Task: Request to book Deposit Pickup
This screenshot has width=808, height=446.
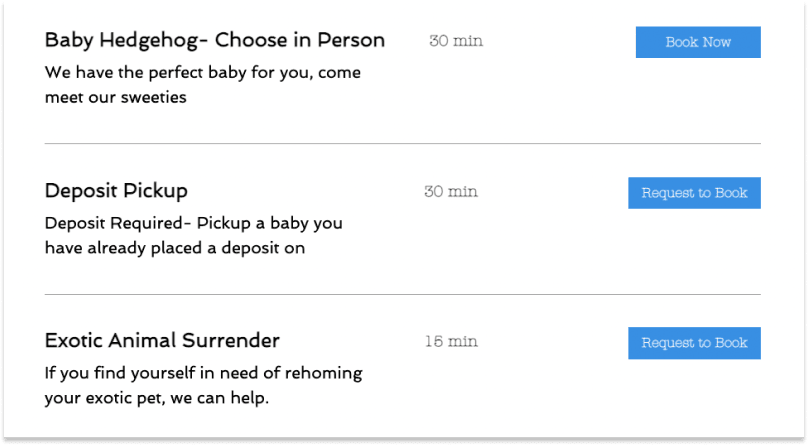Action: tap(694, 193)
